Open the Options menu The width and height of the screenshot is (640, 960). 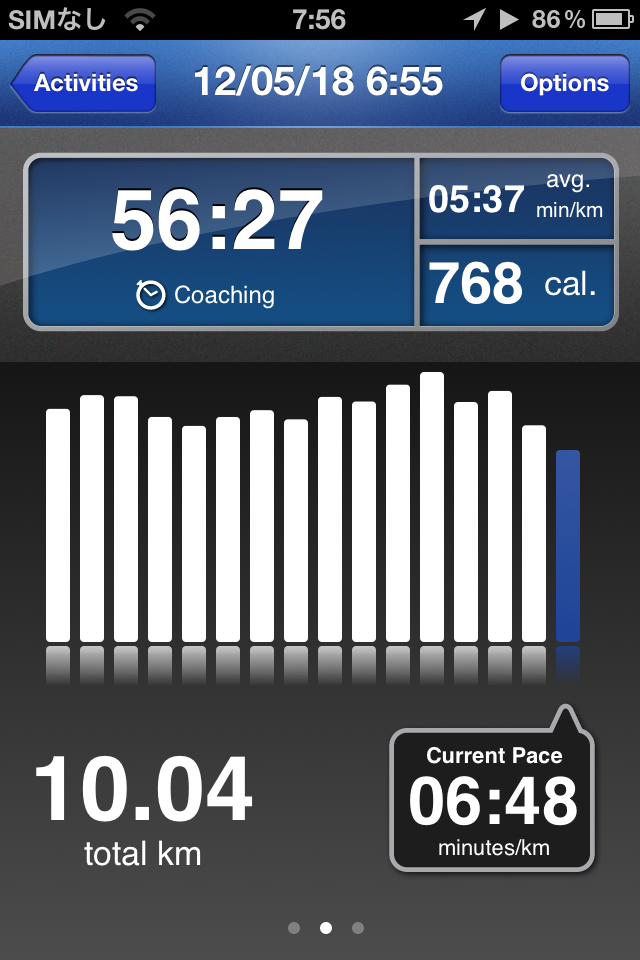[564, 83]
